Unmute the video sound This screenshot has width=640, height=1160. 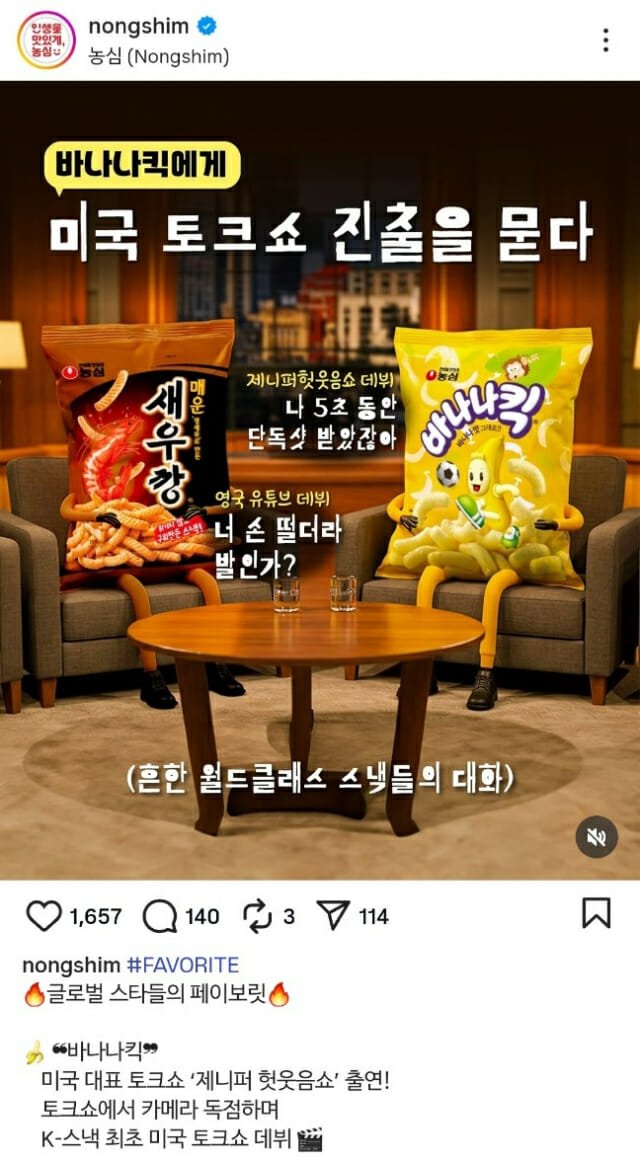[596, 837]
